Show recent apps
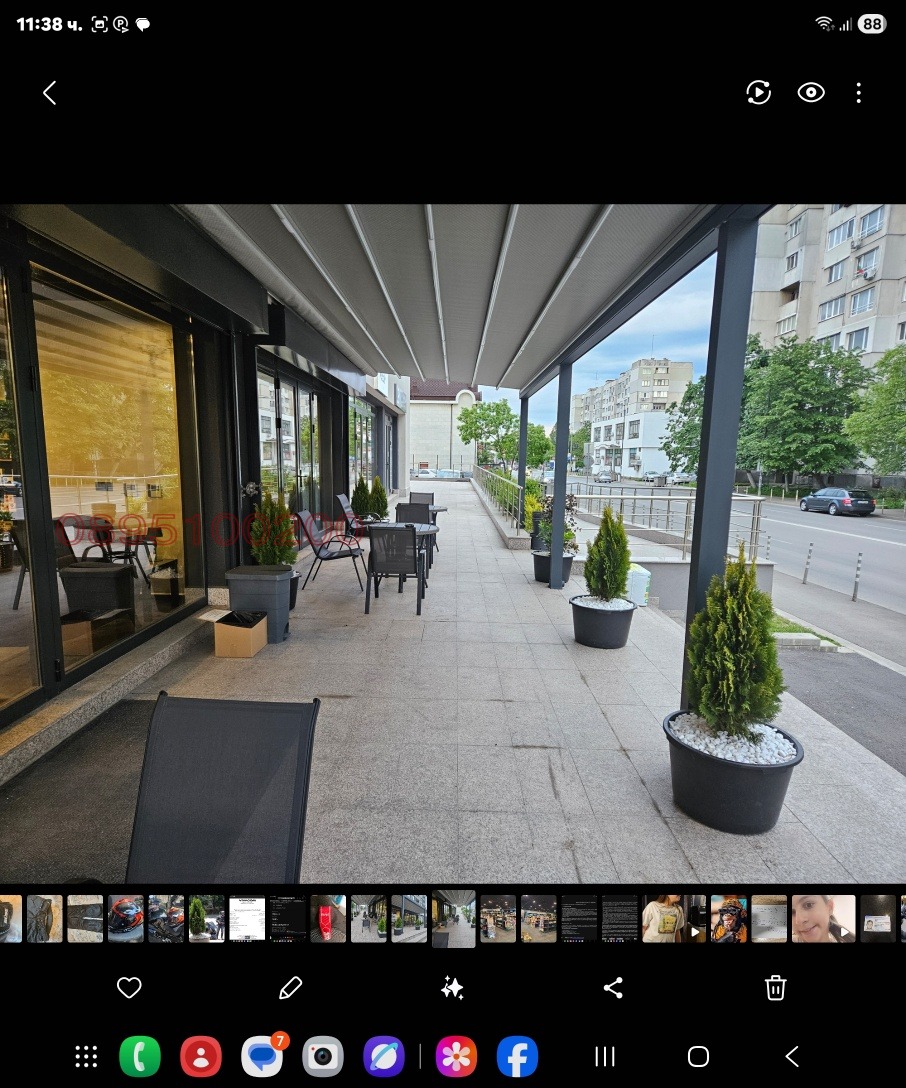This screenshot has height=1088, width=906. click(605, 1056)
